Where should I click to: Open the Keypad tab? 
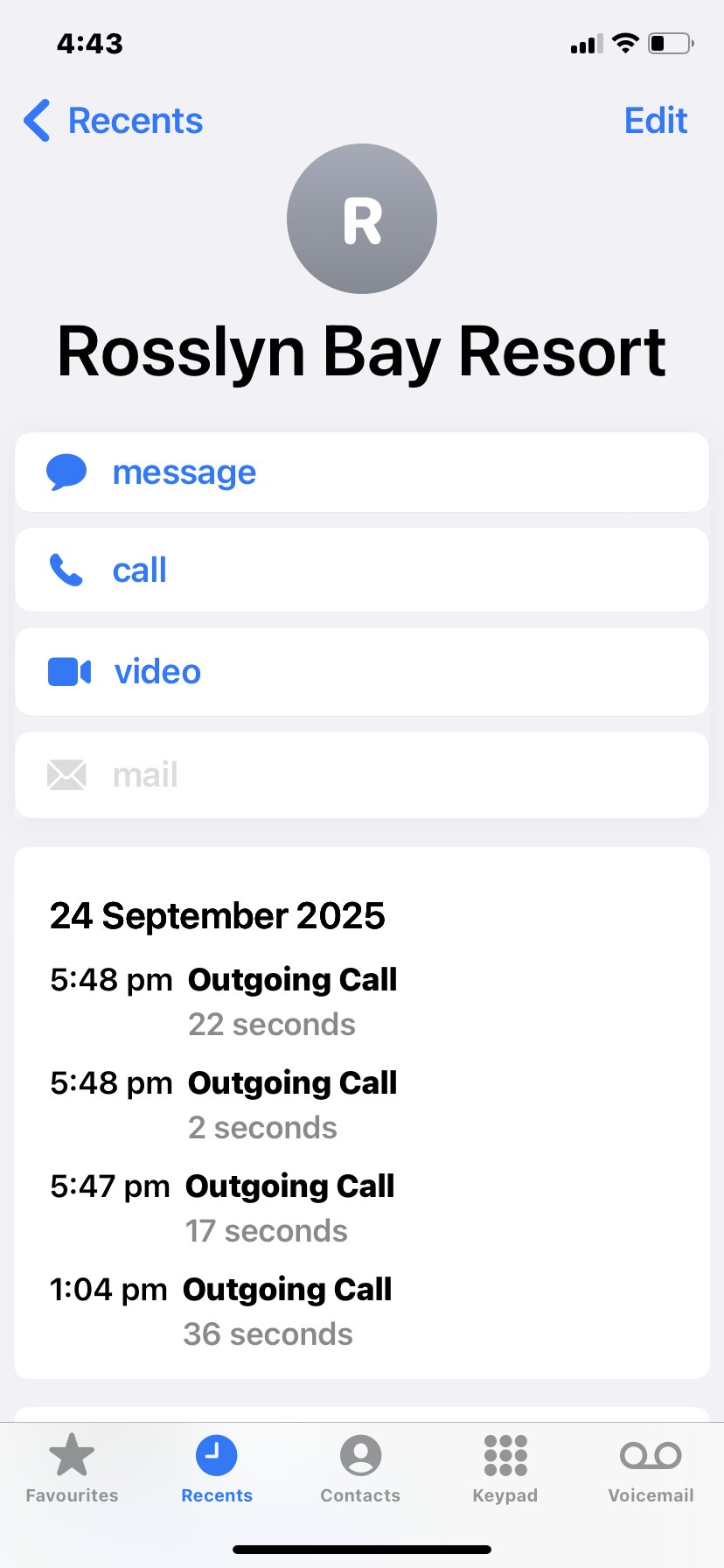(505, 1469)
